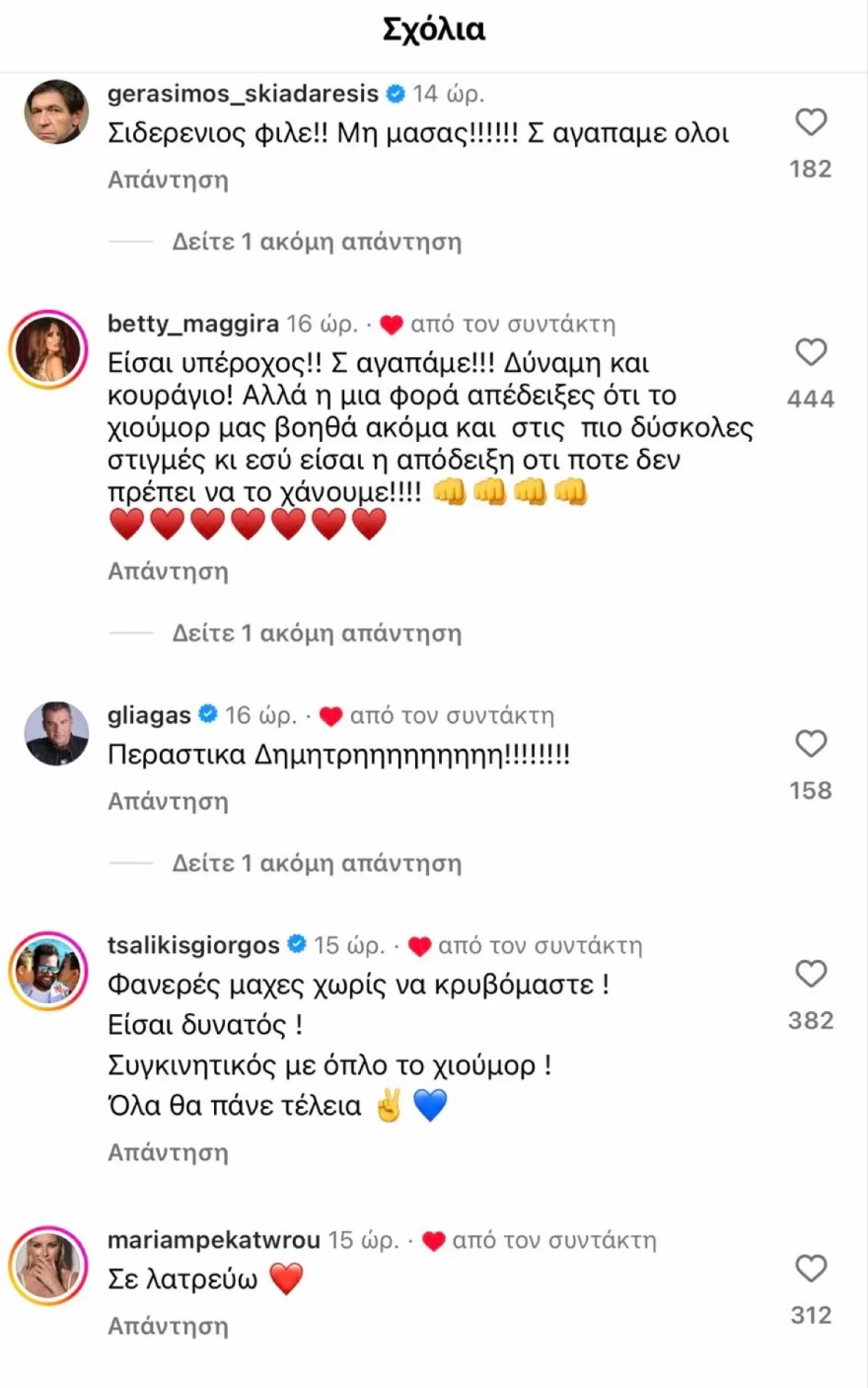
Task: Reply to gerasimos_skiadaresis's comment
Action: [168, 181]
